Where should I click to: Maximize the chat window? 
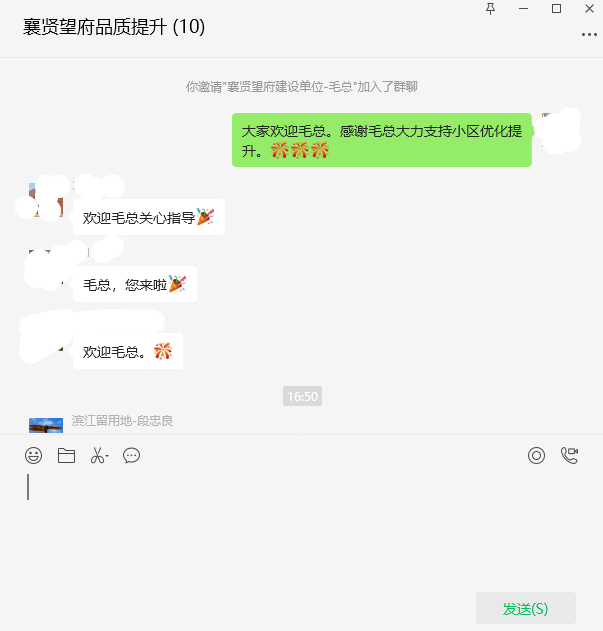556,8
